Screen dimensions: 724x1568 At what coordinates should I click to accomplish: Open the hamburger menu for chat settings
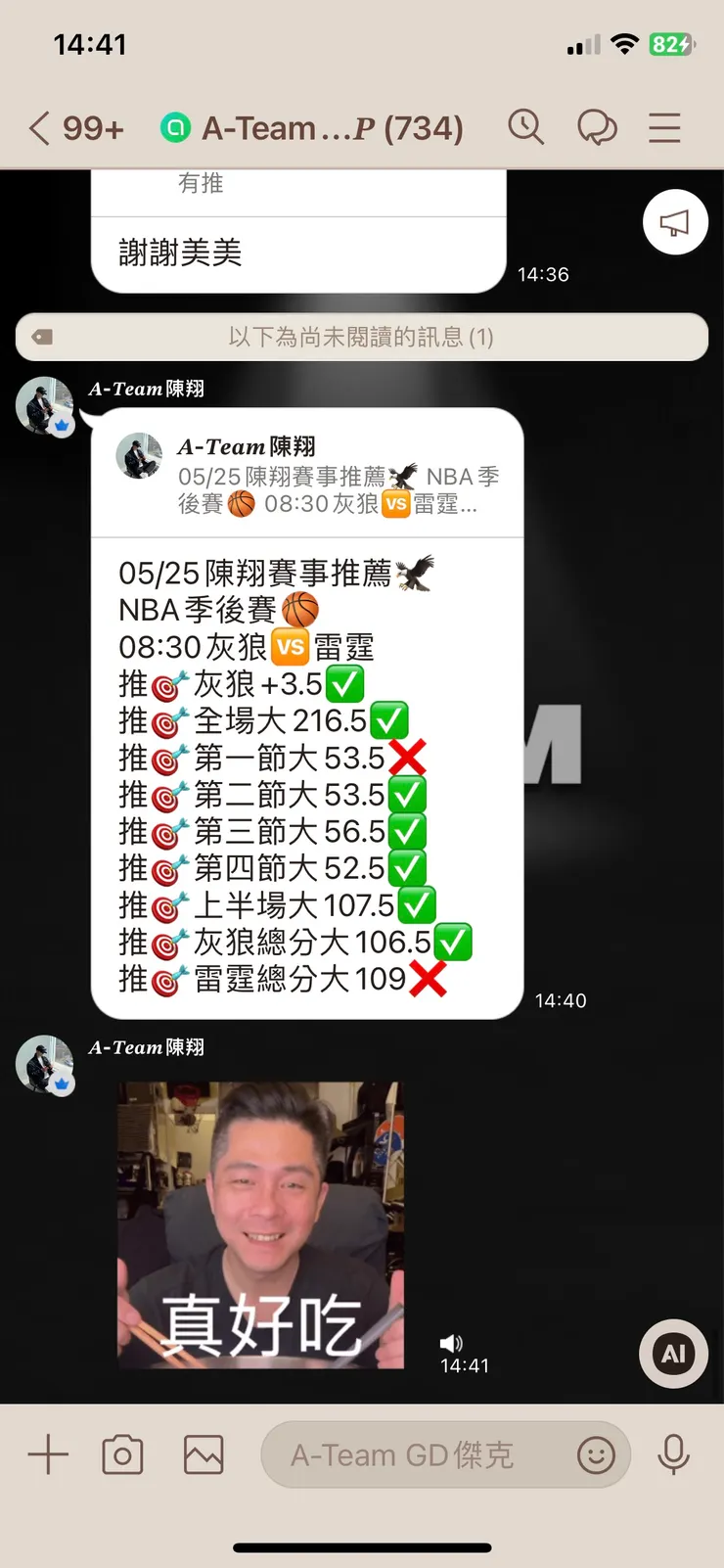664,127
